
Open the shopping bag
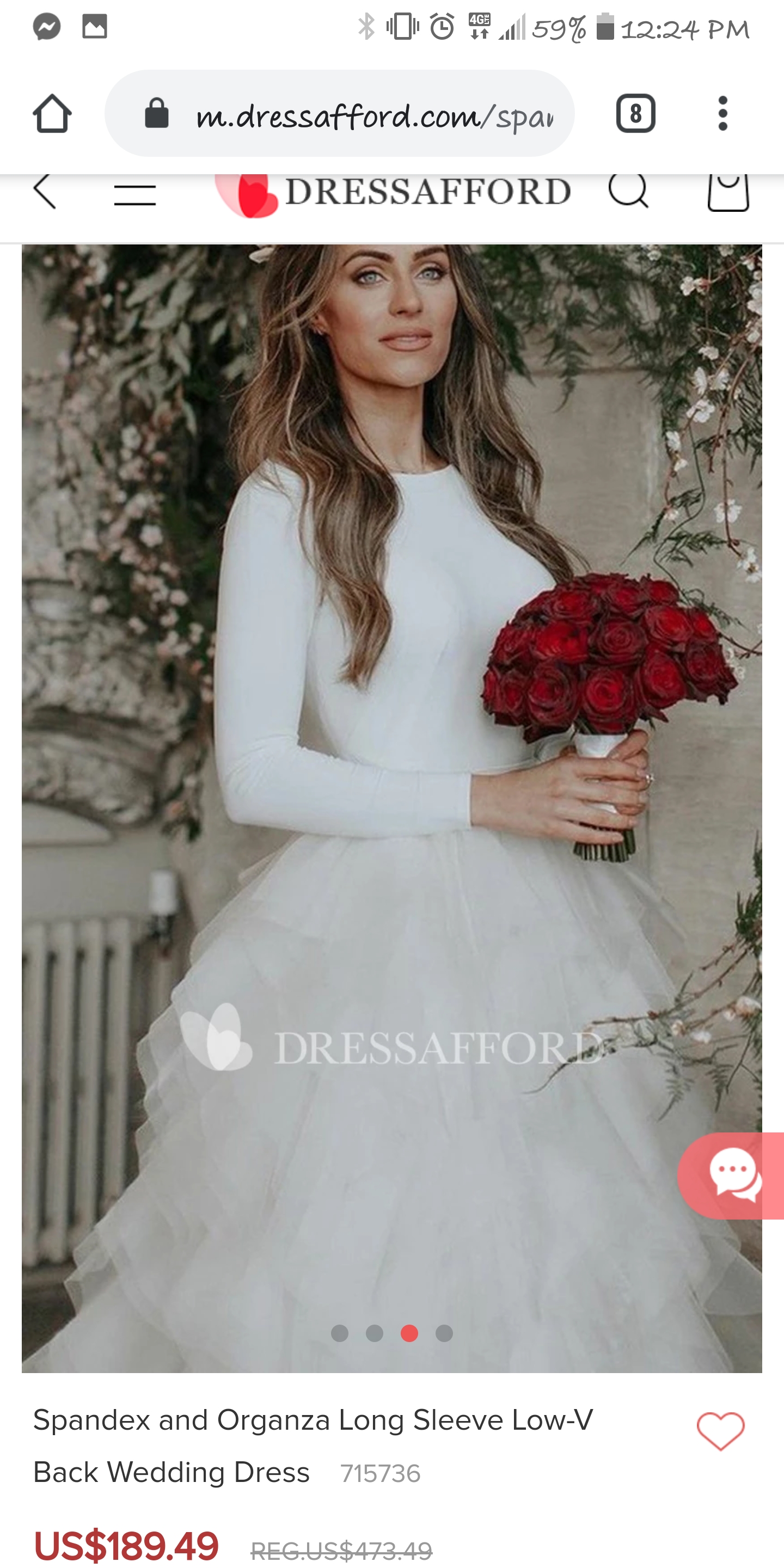click(x=728, y=192)
